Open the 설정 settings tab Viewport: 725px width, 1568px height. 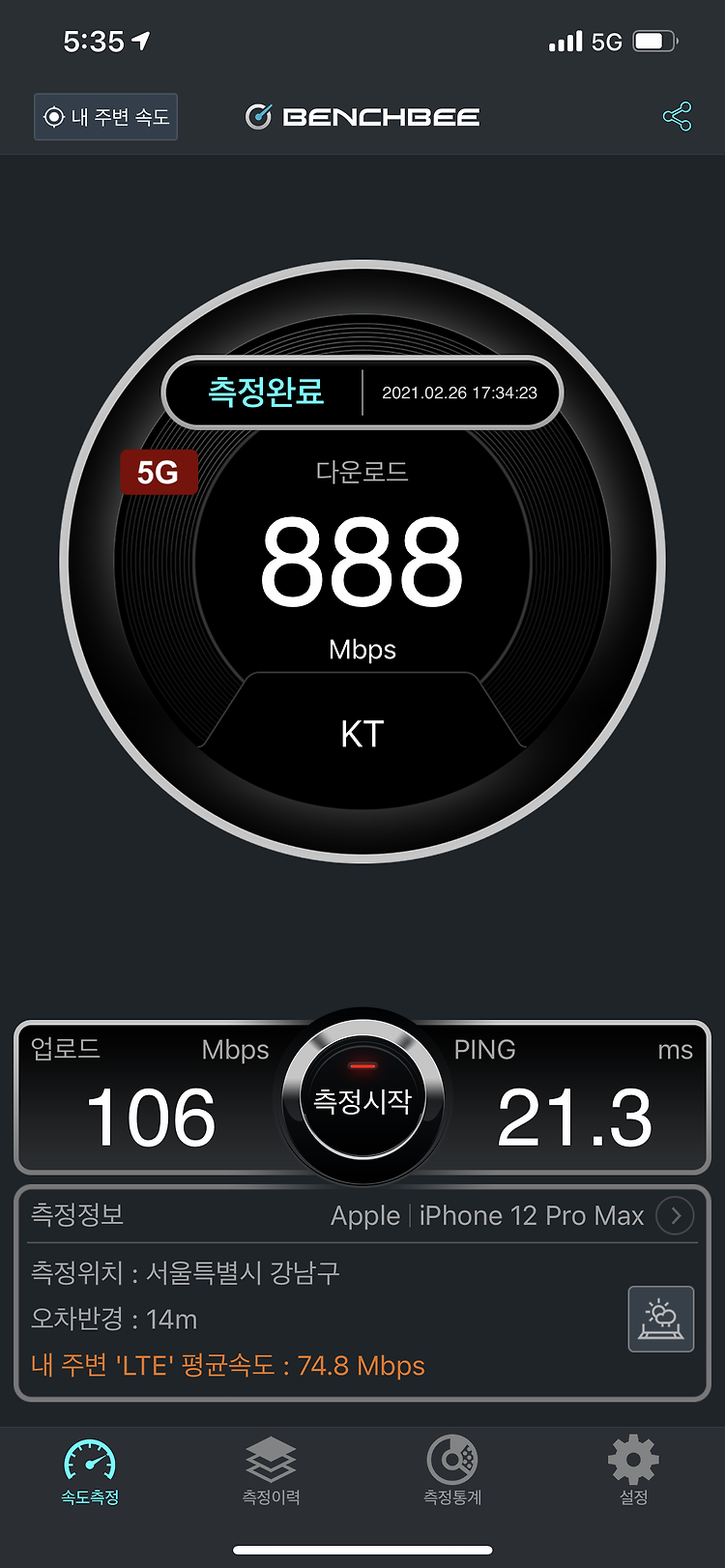coord(633,1471)
